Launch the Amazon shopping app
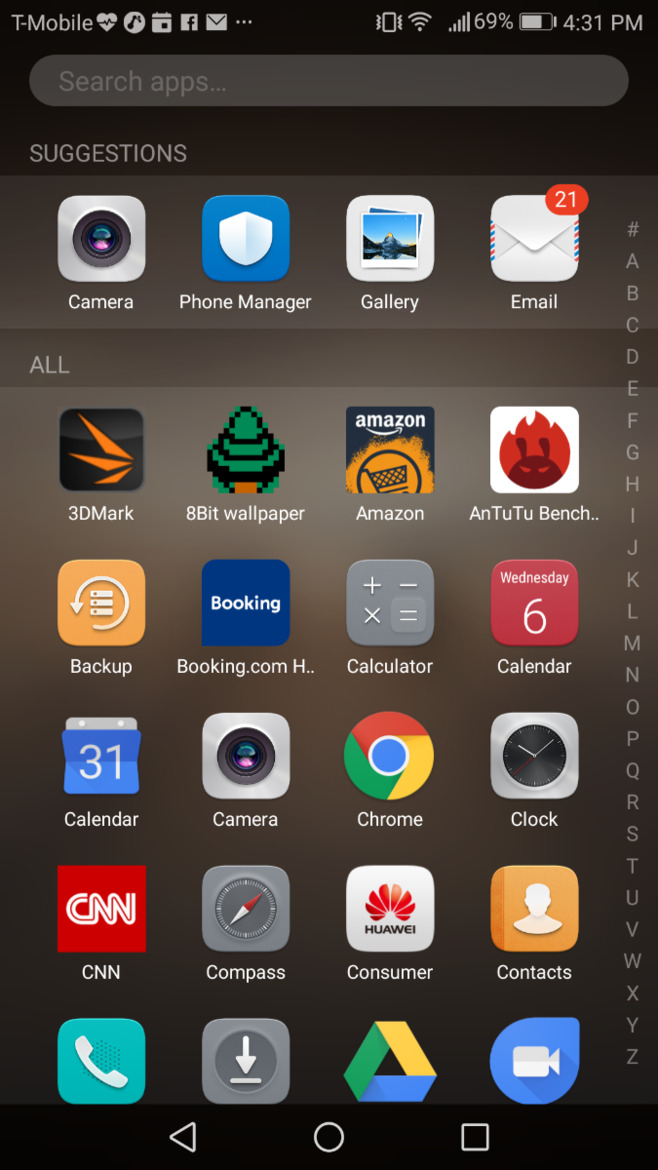The image size is (658, 1170). click(x=389, y=450)
